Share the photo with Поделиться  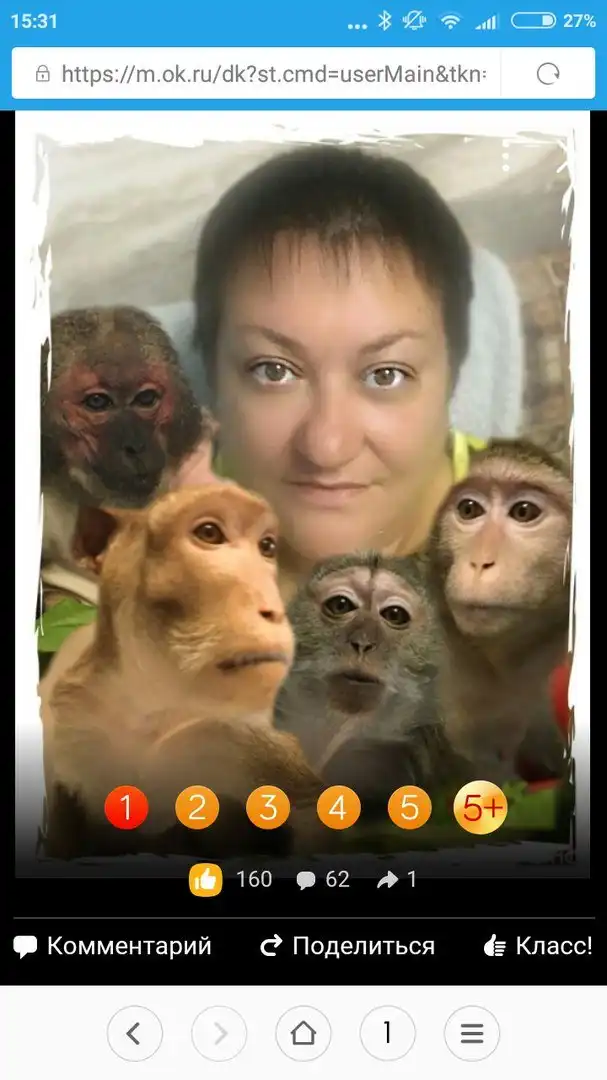pos(347,946)
